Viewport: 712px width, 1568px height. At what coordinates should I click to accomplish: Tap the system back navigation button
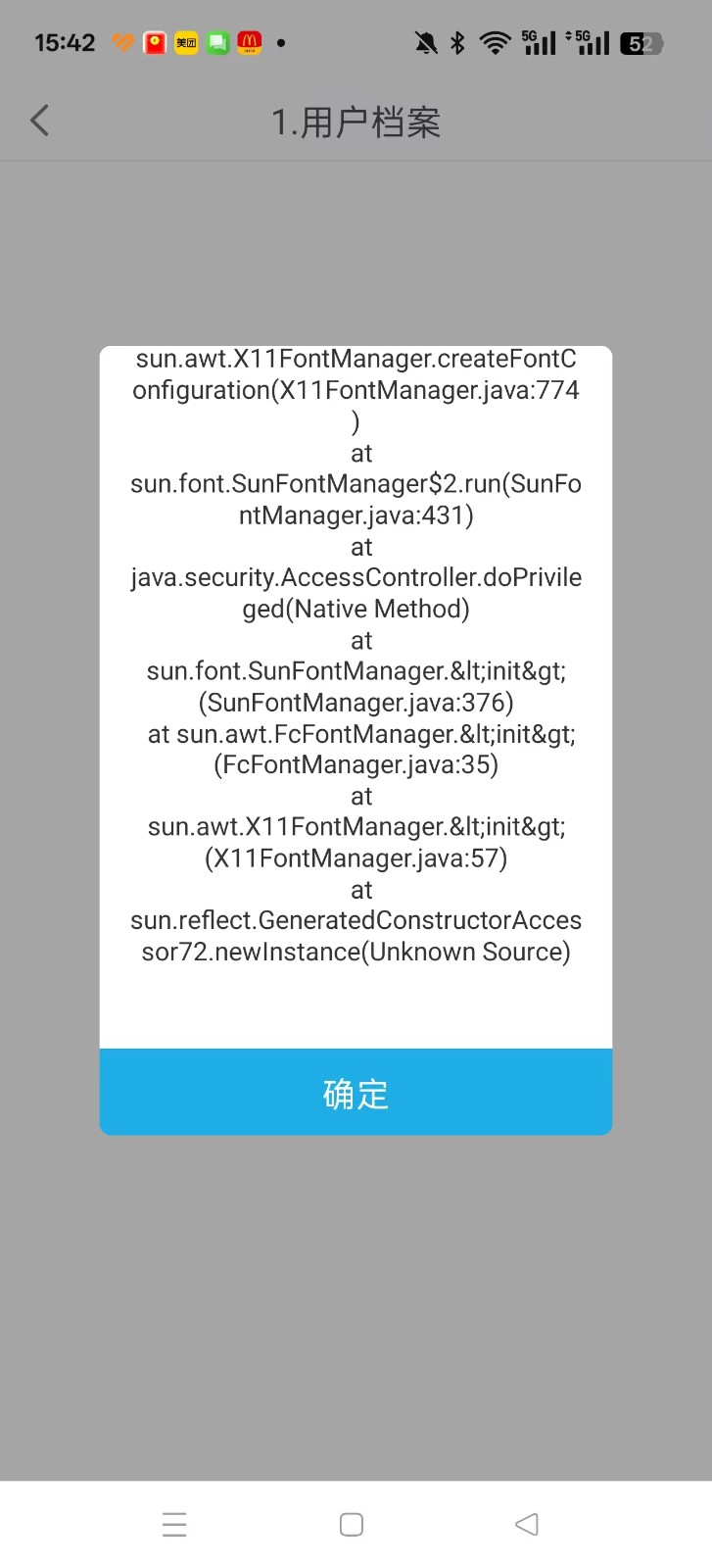527,1524
